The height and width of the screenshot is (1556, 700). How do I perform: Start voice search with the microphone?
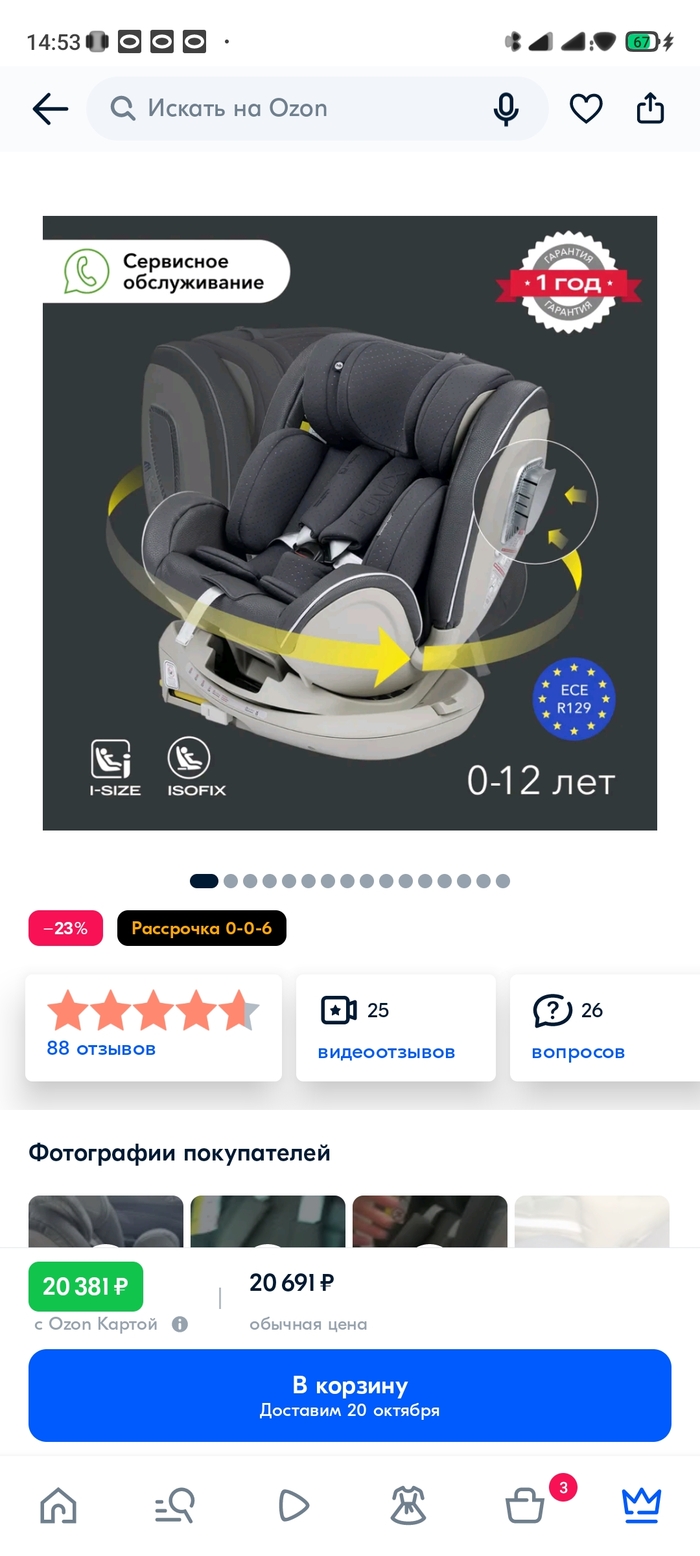tap(507, 109)
